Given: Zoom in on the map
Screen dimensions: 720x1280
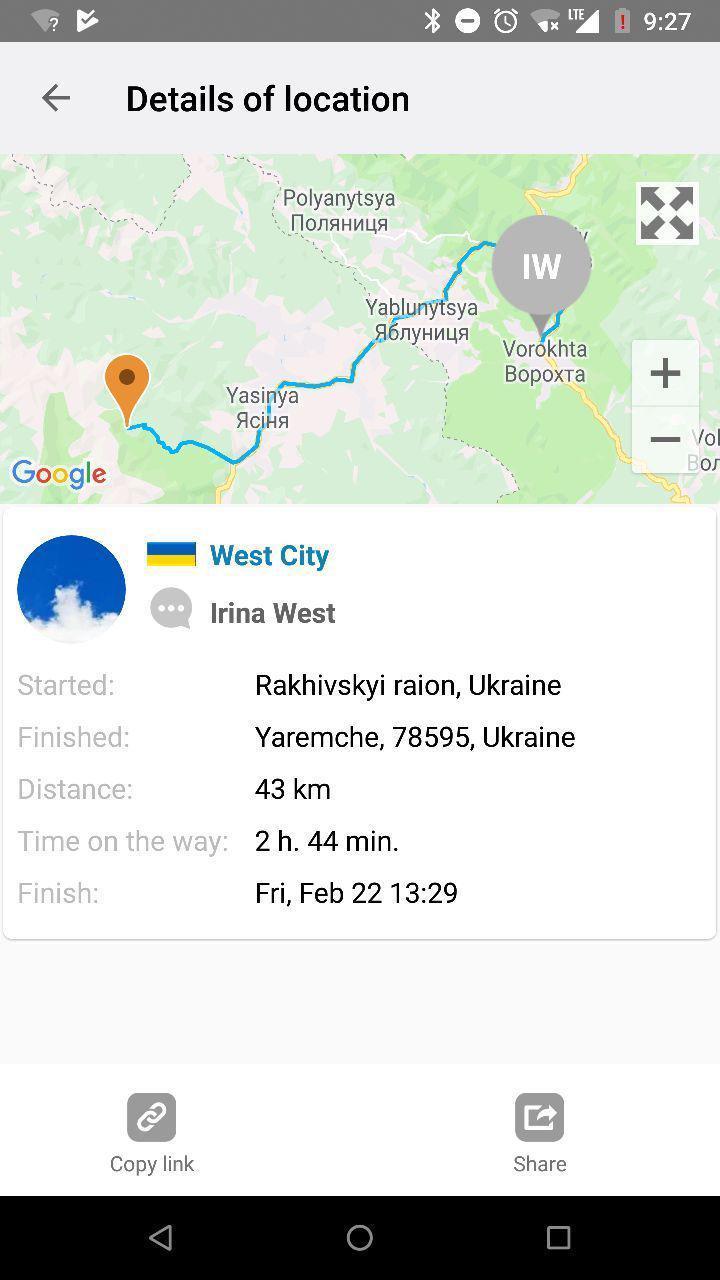Looking at the screenshot, I should pos(665,373).
